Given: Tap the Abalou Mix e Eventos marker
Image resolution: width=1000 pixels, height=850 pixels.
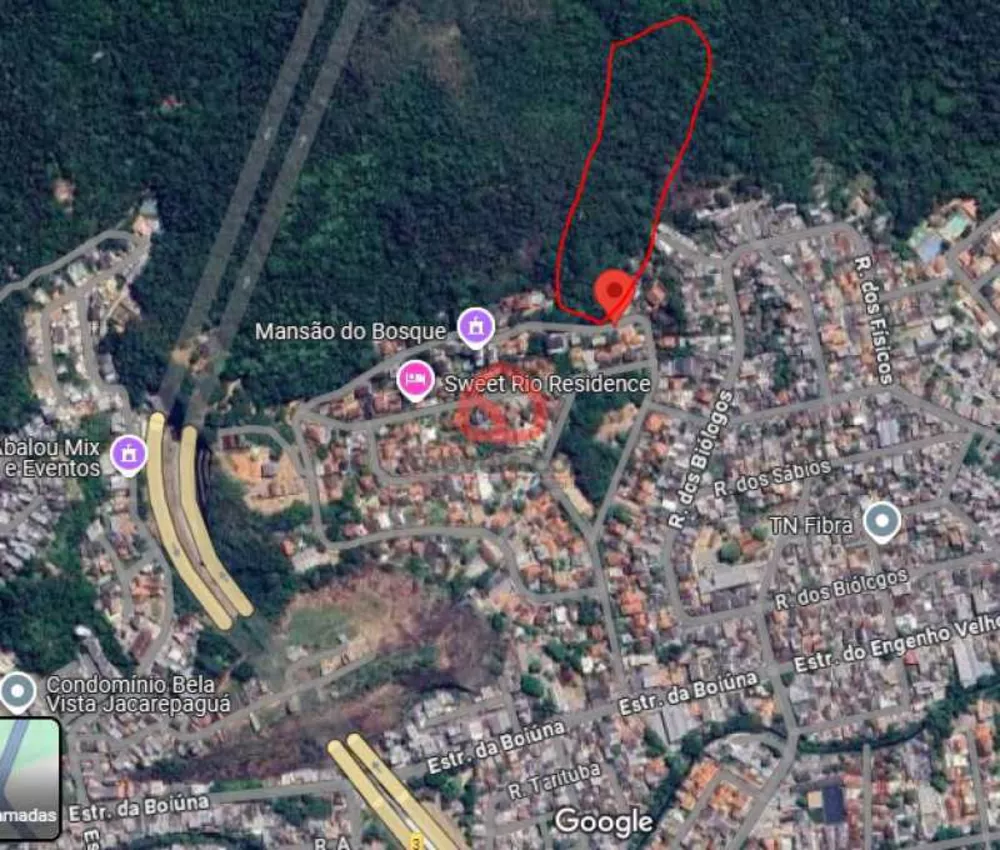Looking at the screenshot, I should (x=128, y=454).
